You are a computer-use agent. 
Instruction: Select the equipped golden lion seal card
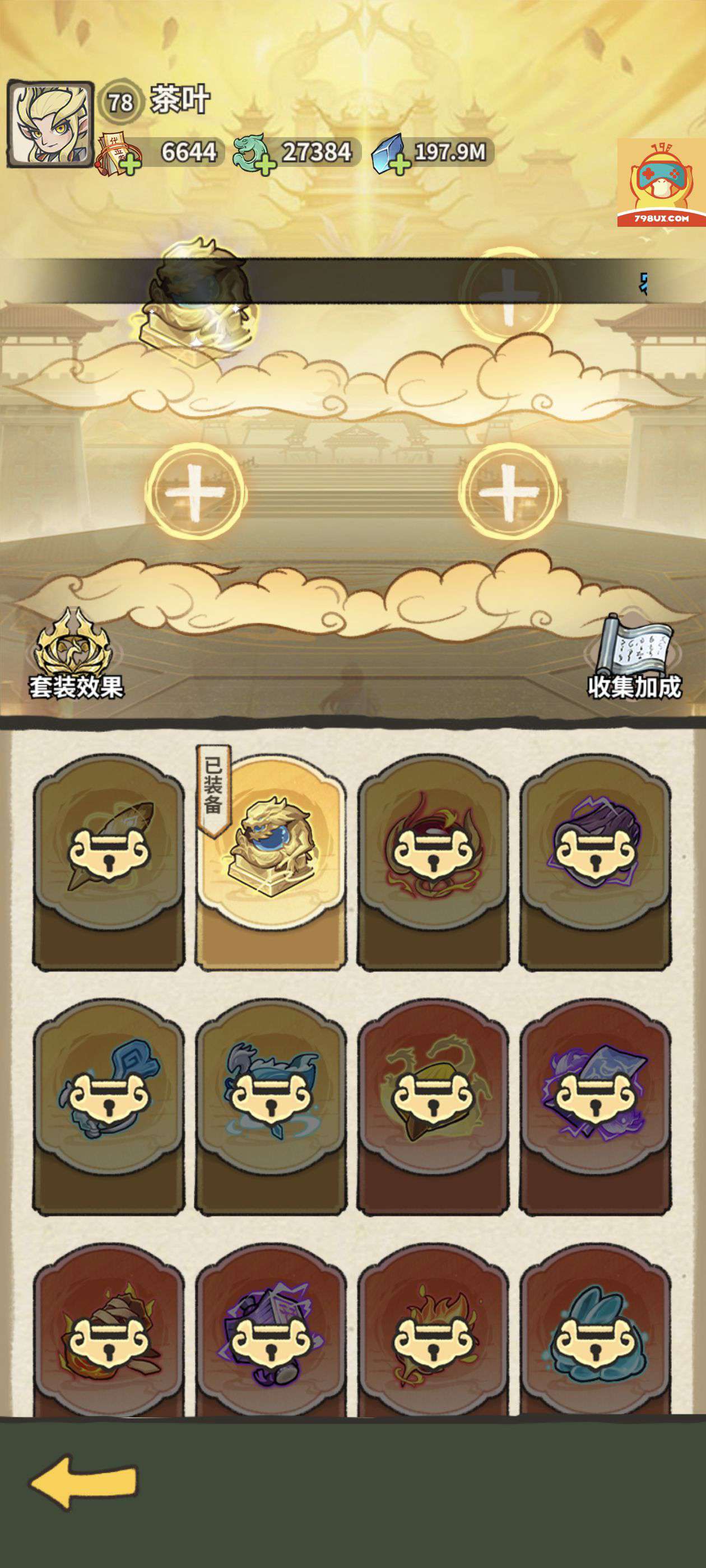271,861
